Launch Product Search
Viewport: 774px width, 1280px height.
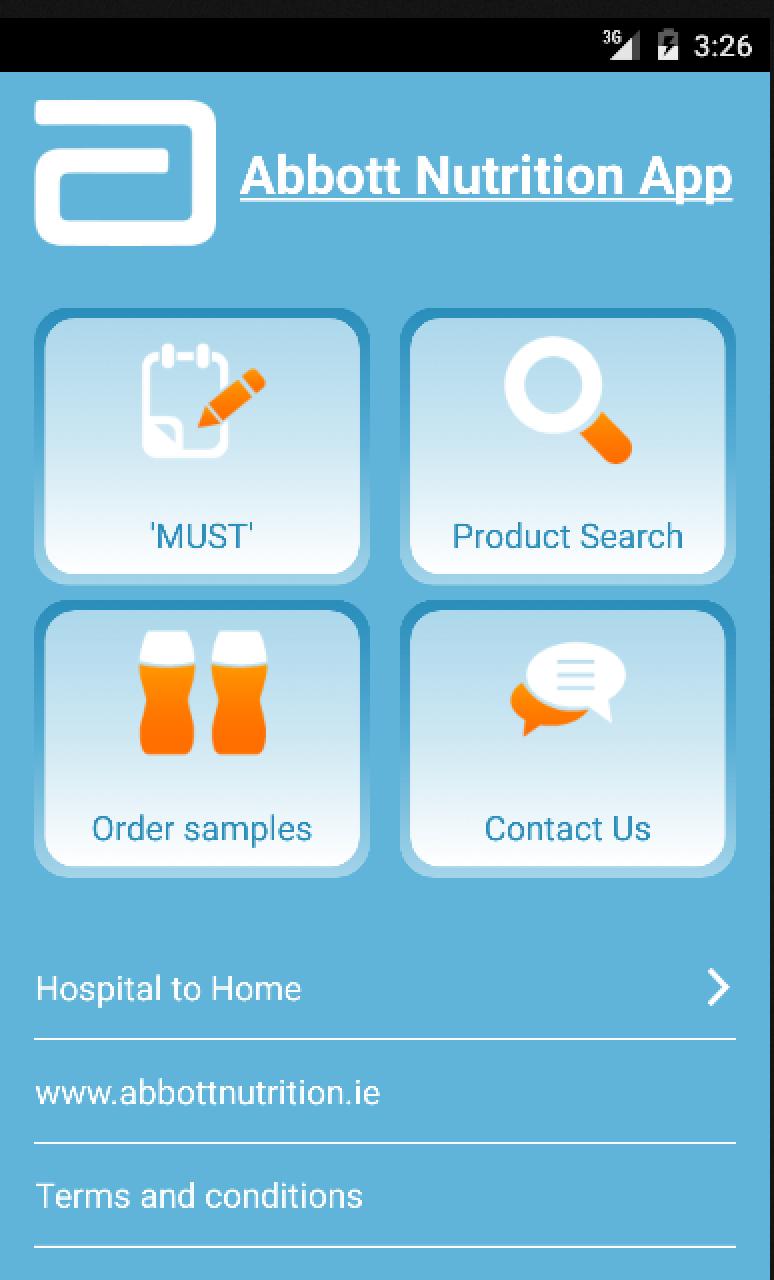coord(566,446)
